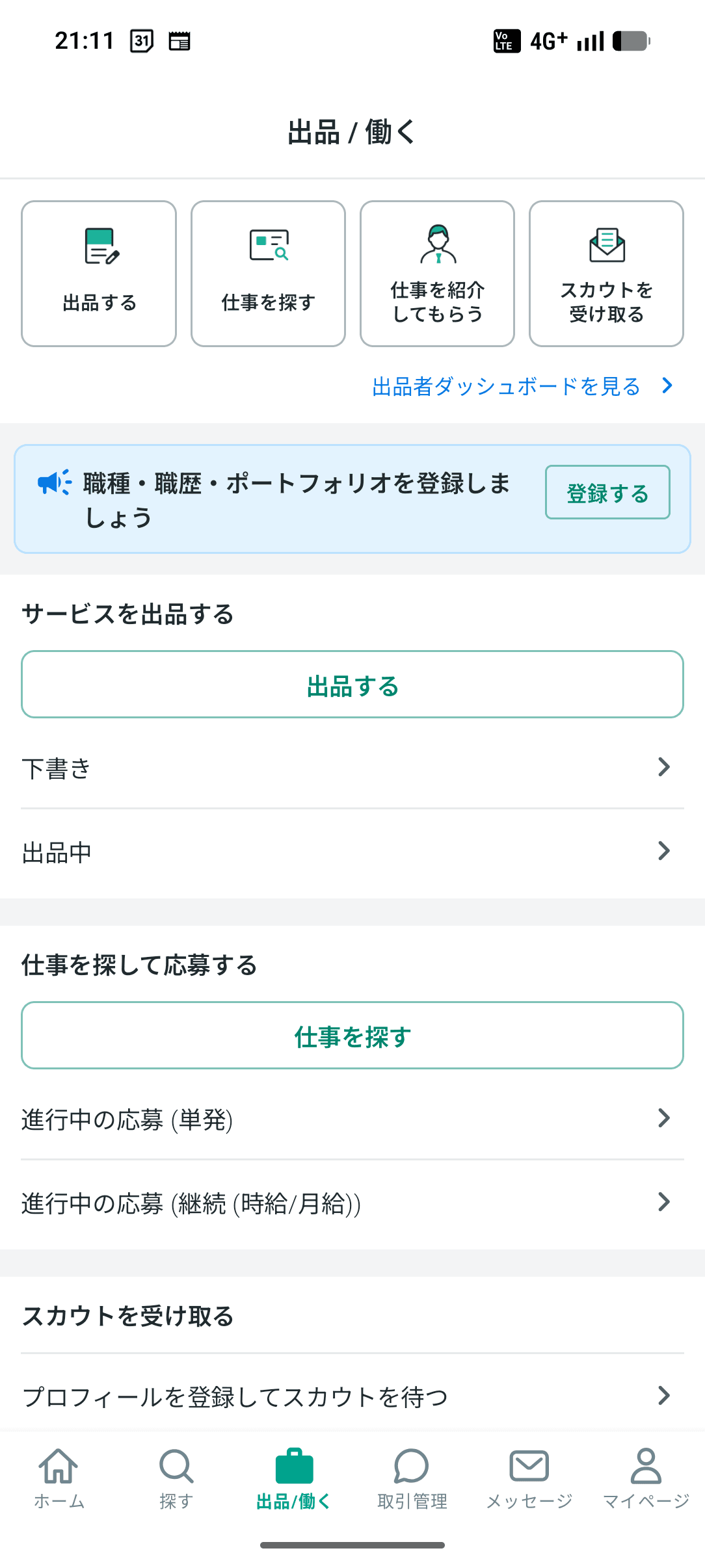Viewport: 705px width, 1568px height.
Task: Open the 出品者ダッシュボードを見る link
Action: tap(522, 387)
